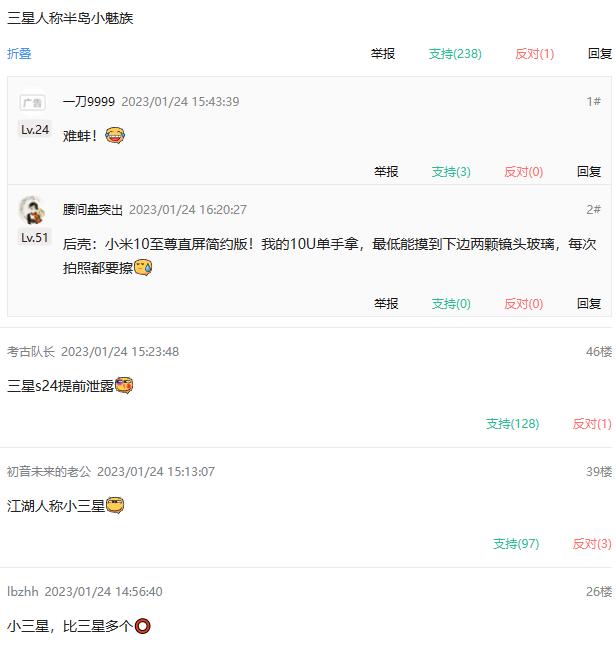Support 考古队长's comment 支持(128)
Image resolution: width=616 pixels, height=647 pixels.
[512, 424]
